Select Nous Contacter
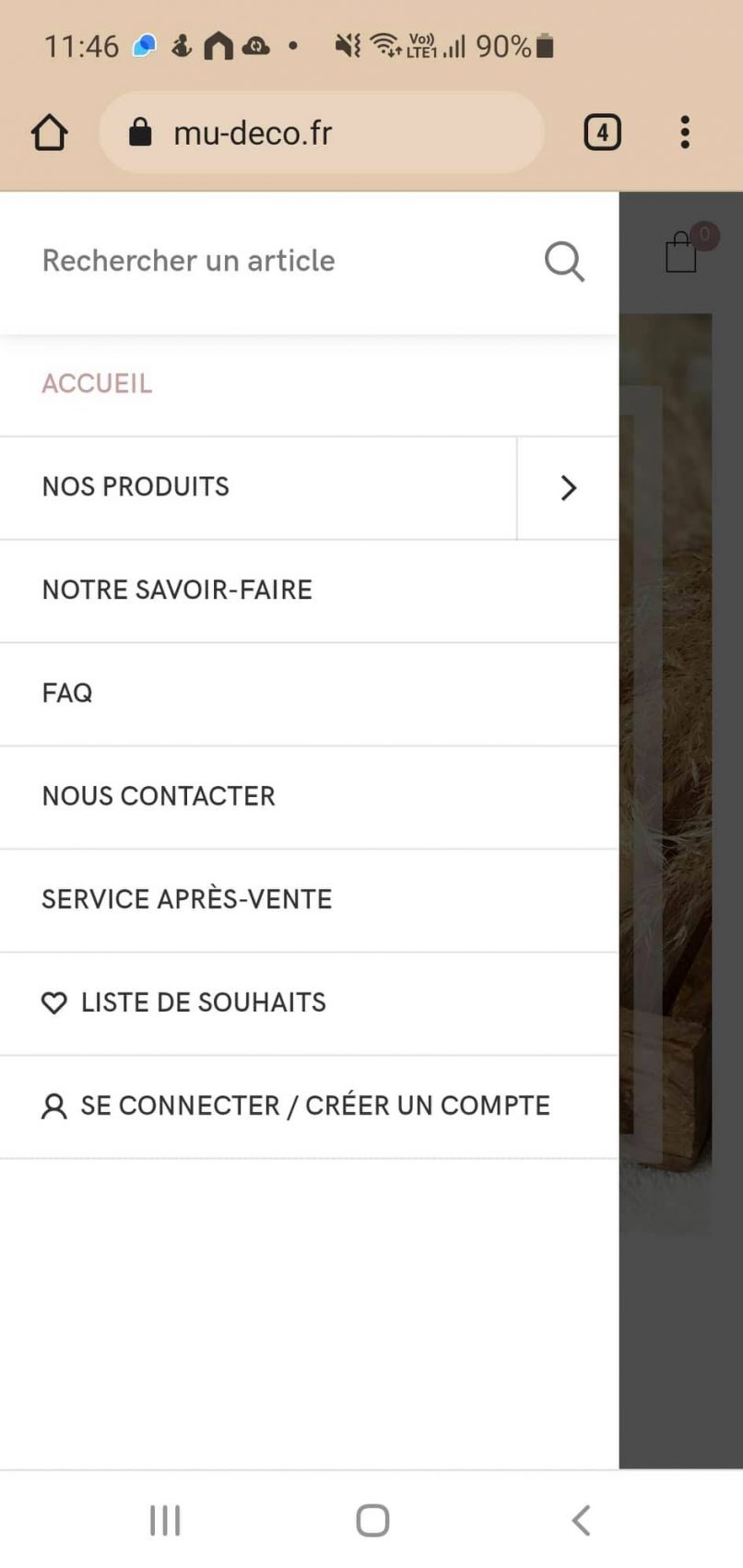Image resolution: width=743 pixels, height=1568 pixels. [x=159, y=796]
